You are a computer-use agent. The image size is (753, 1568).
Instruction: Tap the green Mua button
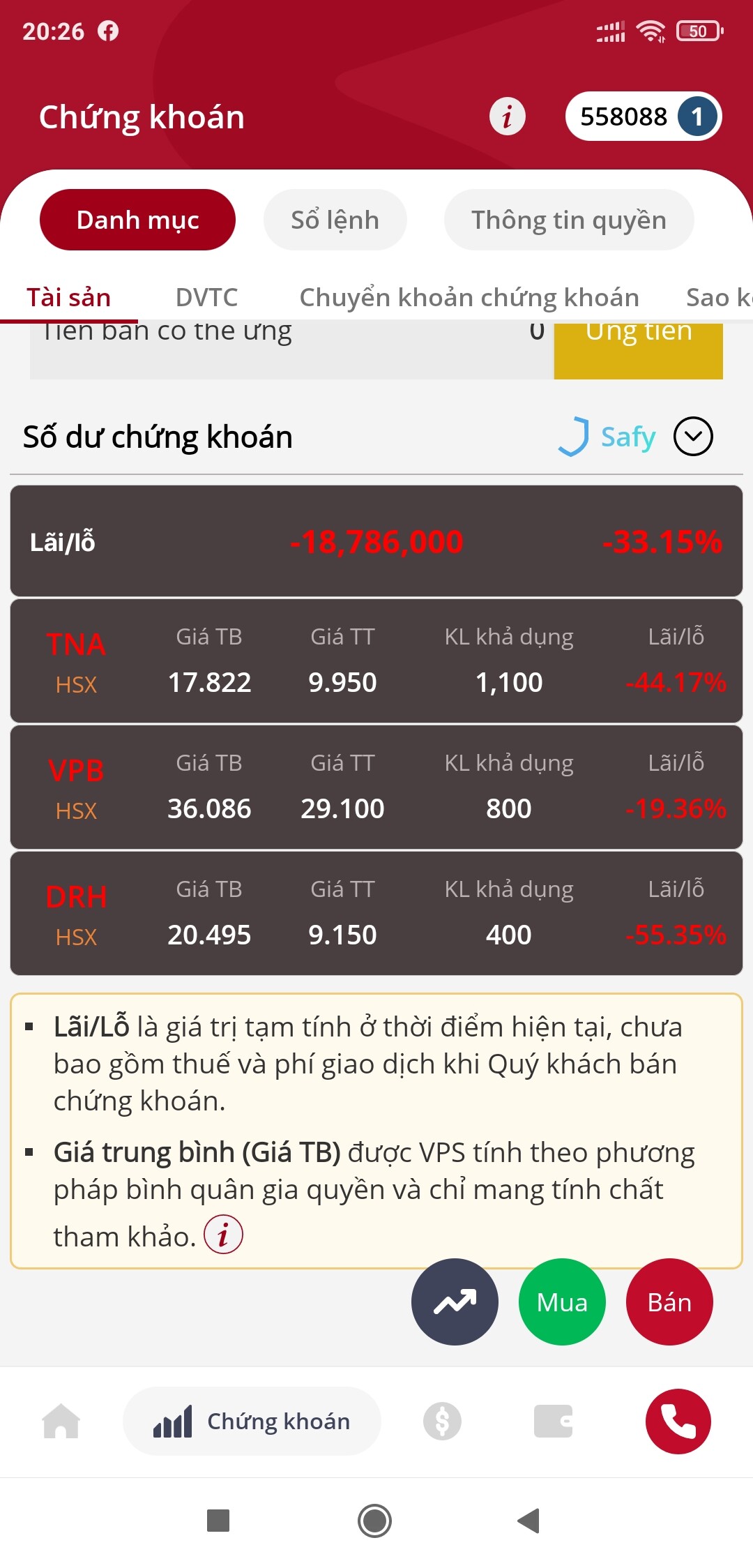(x=562, y=1302)
